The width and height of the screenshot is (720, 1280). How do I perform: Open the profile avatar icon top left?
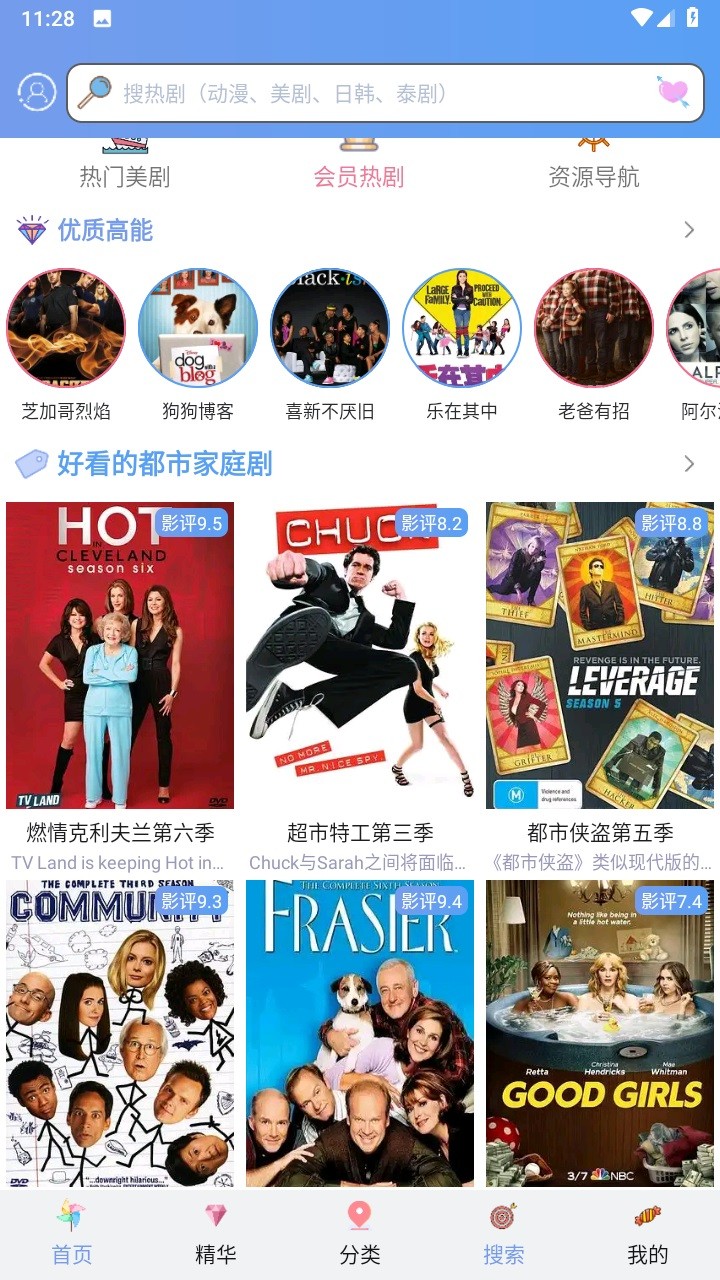(35, 93)
